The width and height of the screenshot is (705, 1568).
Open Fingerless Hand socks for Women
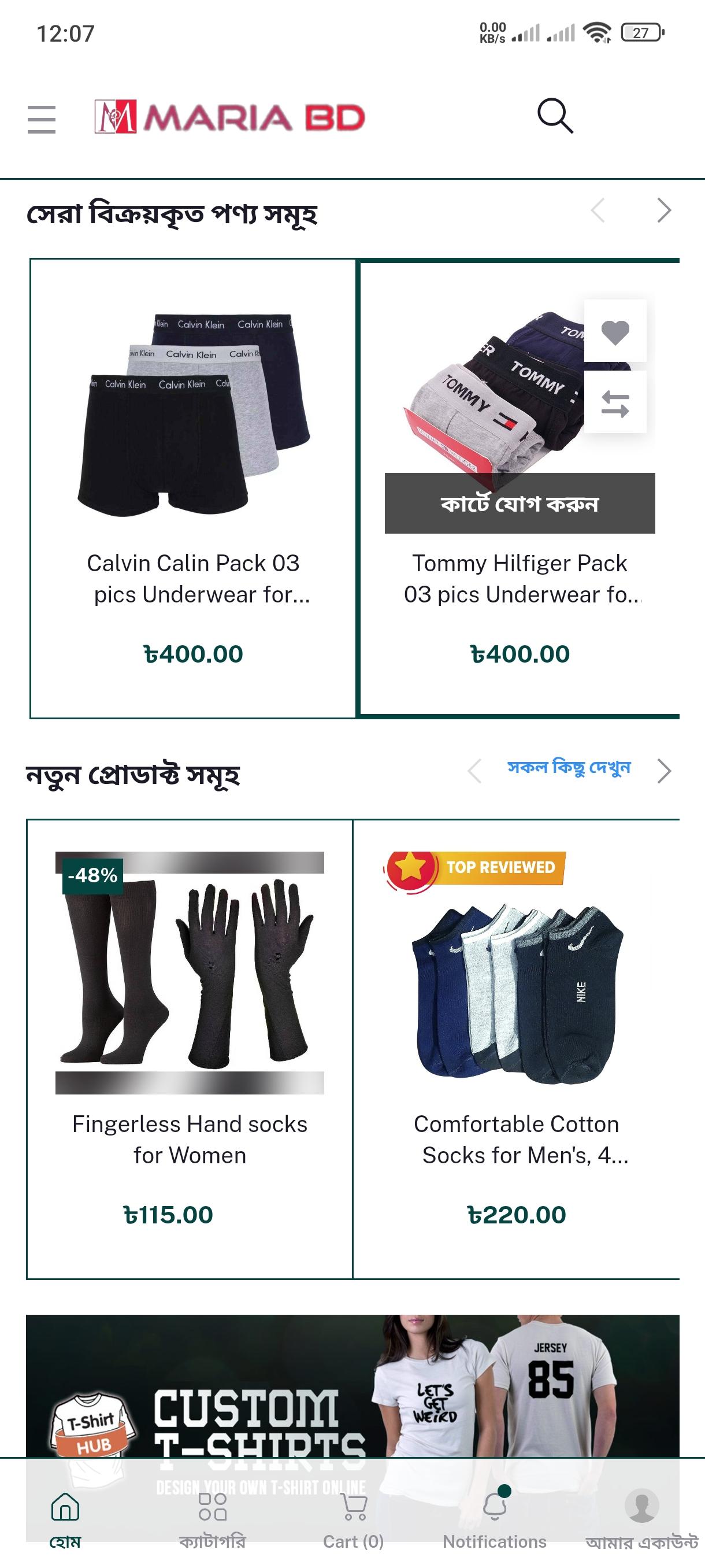click(189, 1049)
